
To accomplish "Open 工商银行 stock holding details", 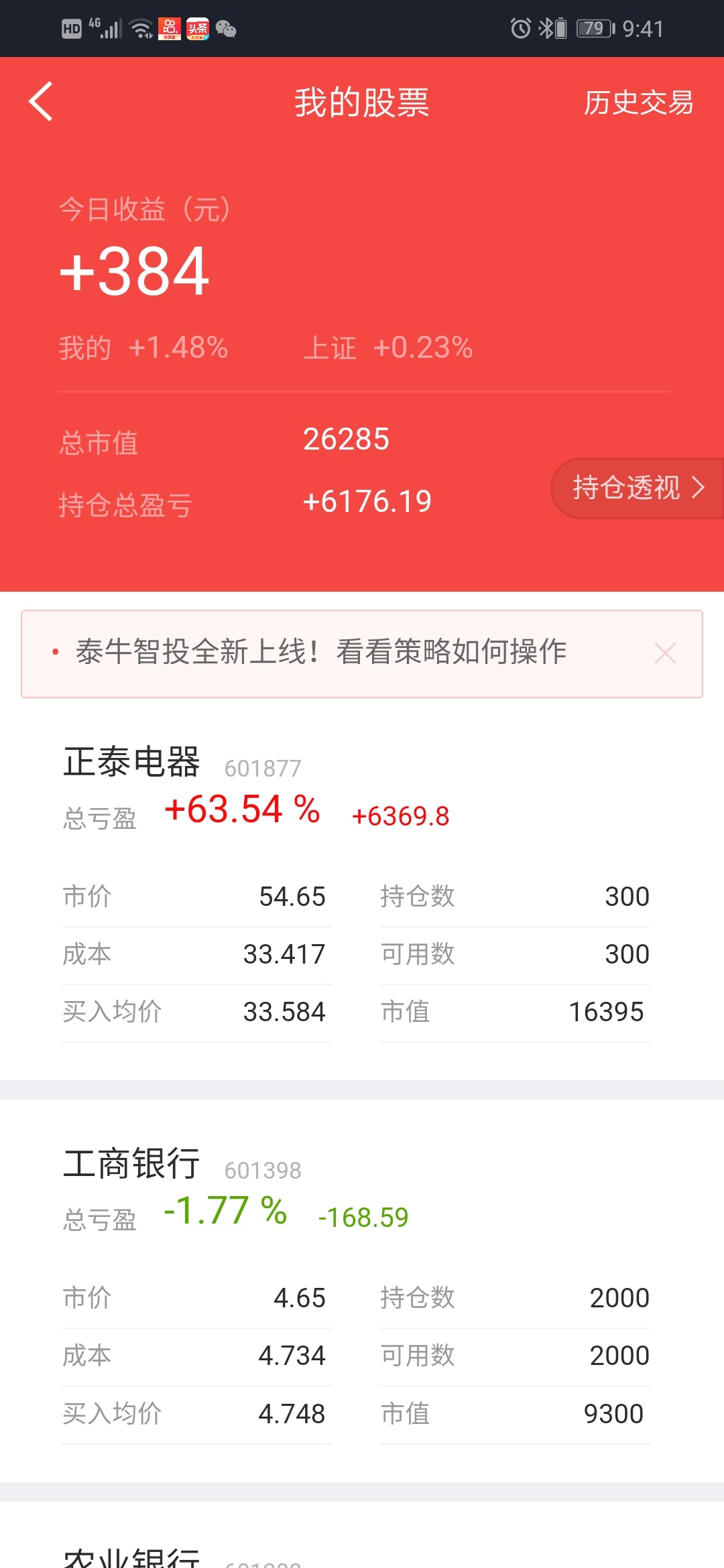I will (132, 1165).
